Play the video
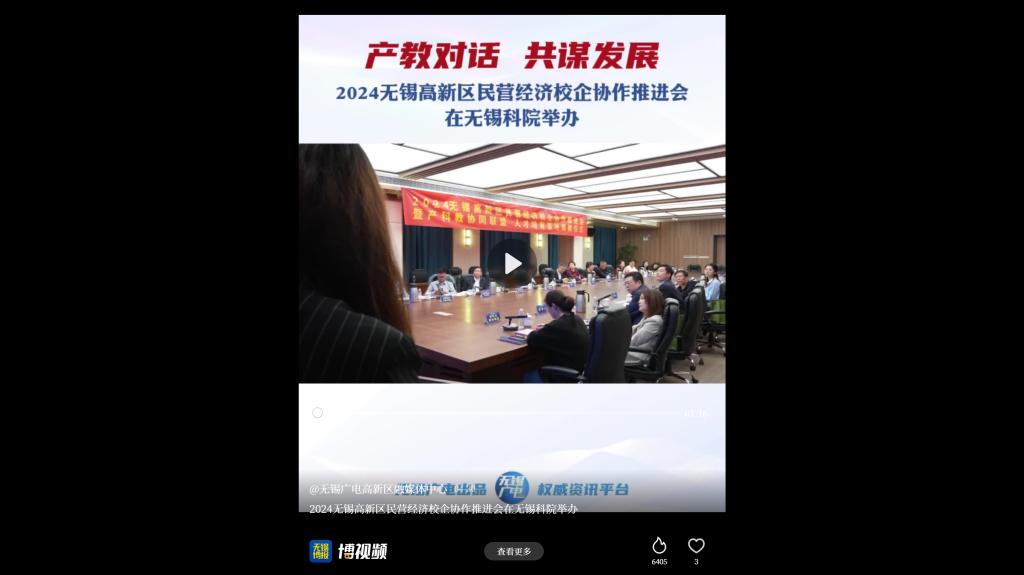1024x575 pixels. (512, 263)
